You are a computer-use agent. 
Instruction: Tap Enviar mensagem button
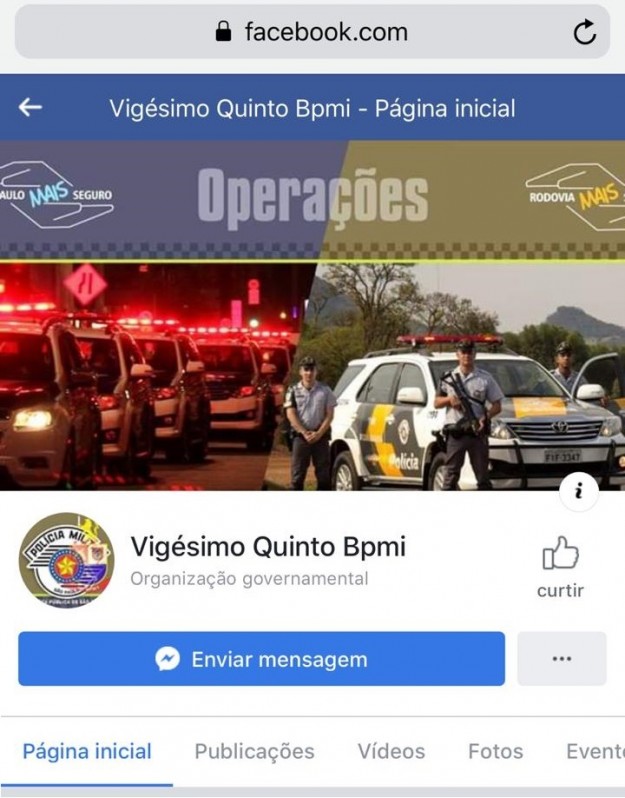[x=261, y=659]
